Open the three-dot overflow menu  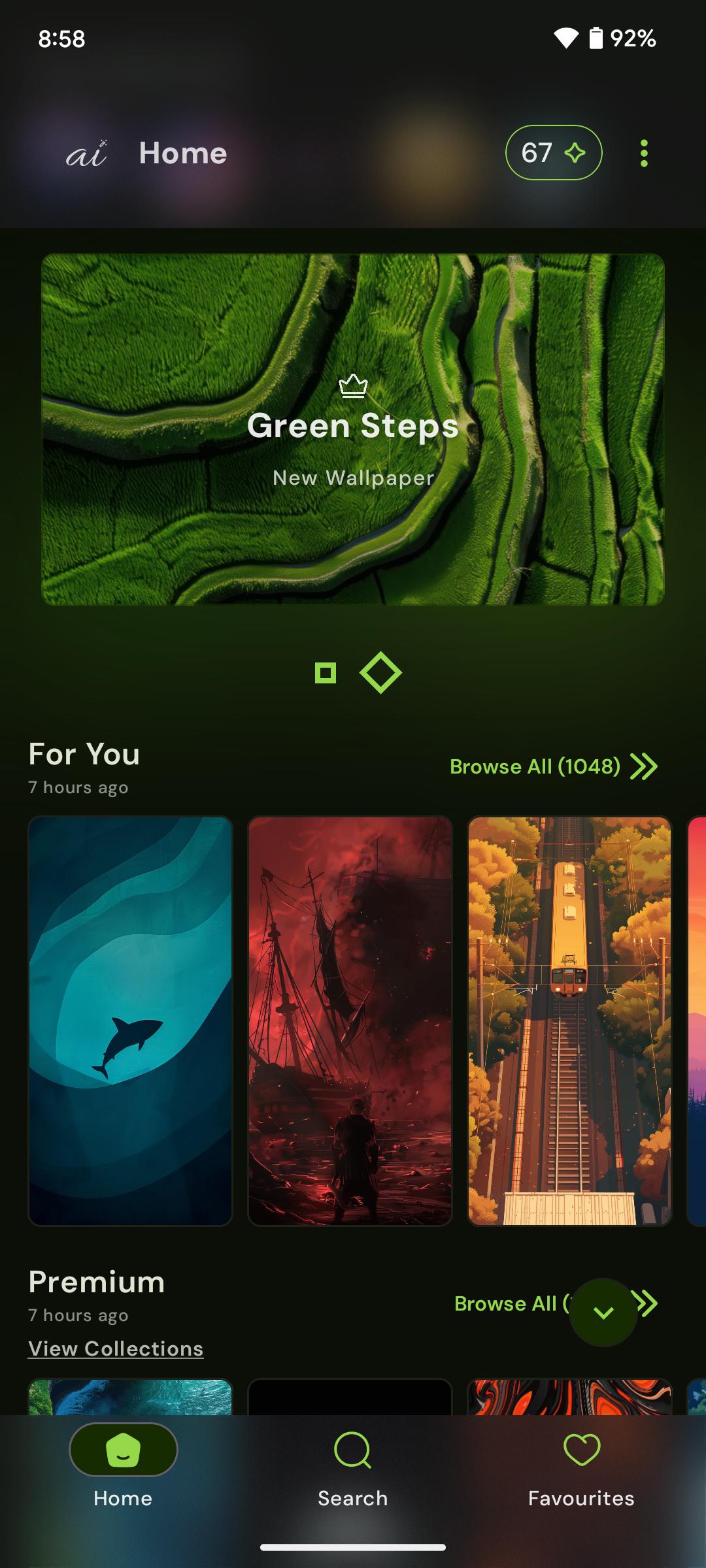(644, 153)
